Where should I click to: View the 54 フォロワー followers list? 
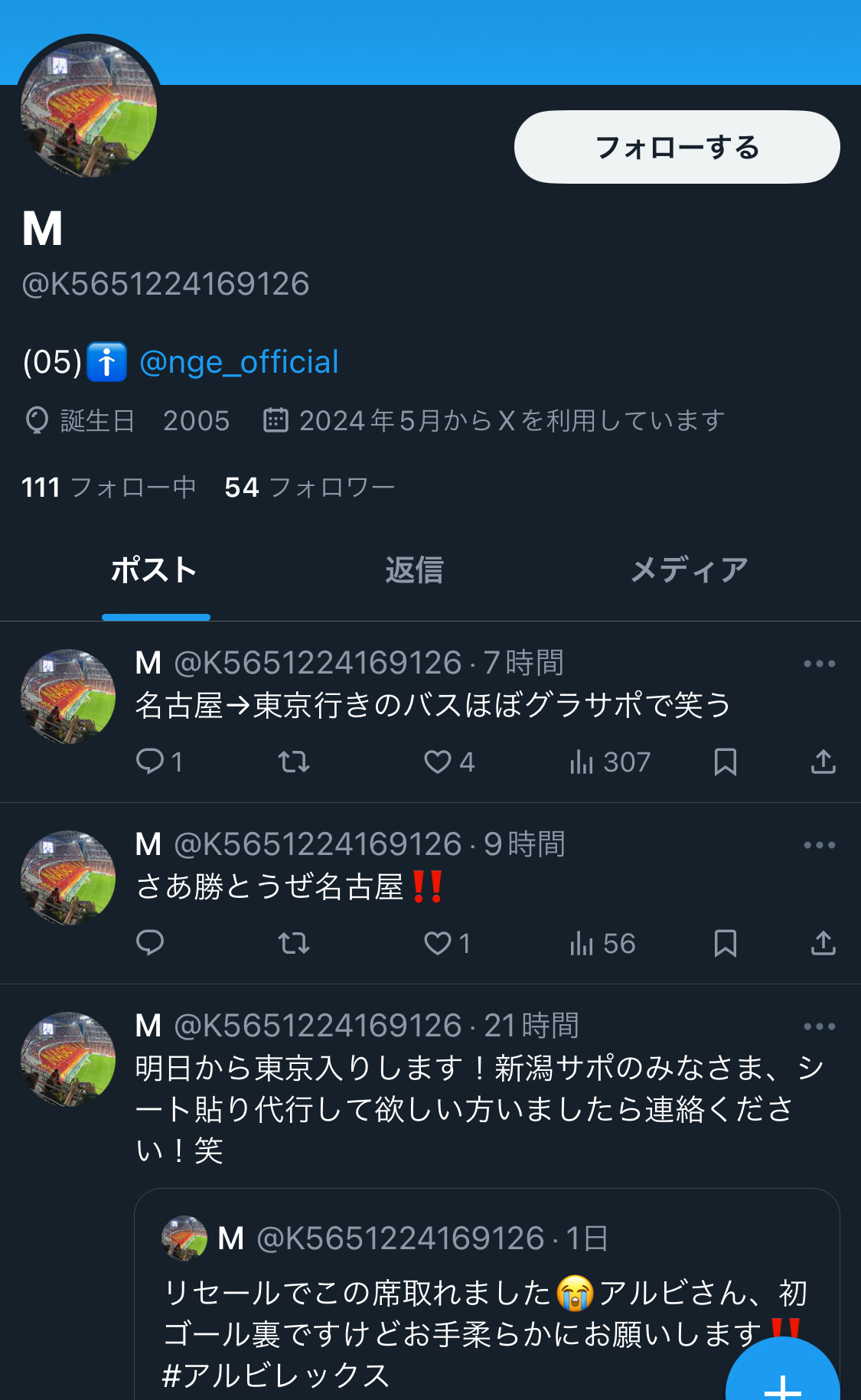click(x=309, y=488)
